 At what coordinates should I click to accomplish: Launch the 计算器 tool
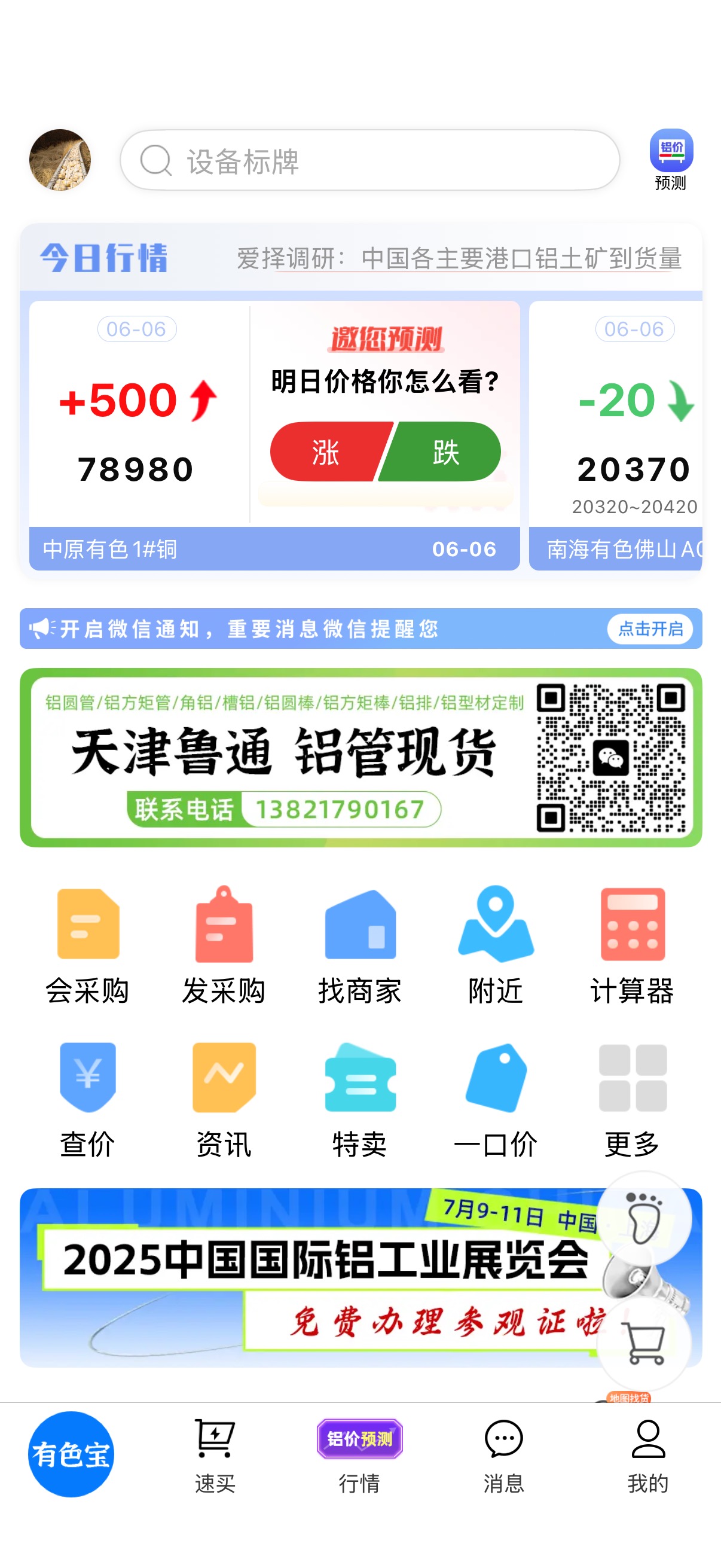tap(632, 945)
